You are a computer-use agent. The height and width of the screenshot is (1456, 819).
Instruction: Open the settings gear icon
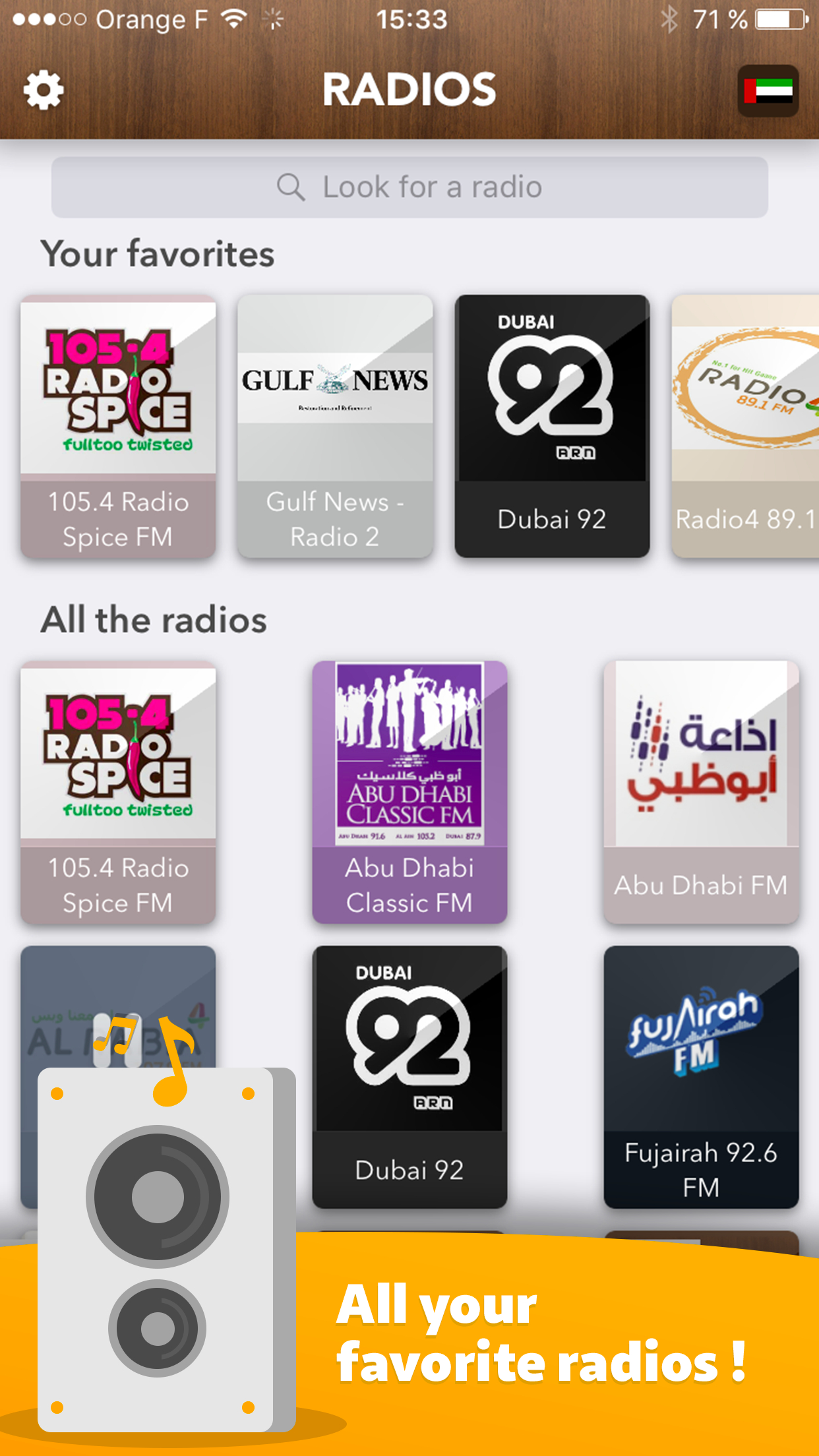44,90
